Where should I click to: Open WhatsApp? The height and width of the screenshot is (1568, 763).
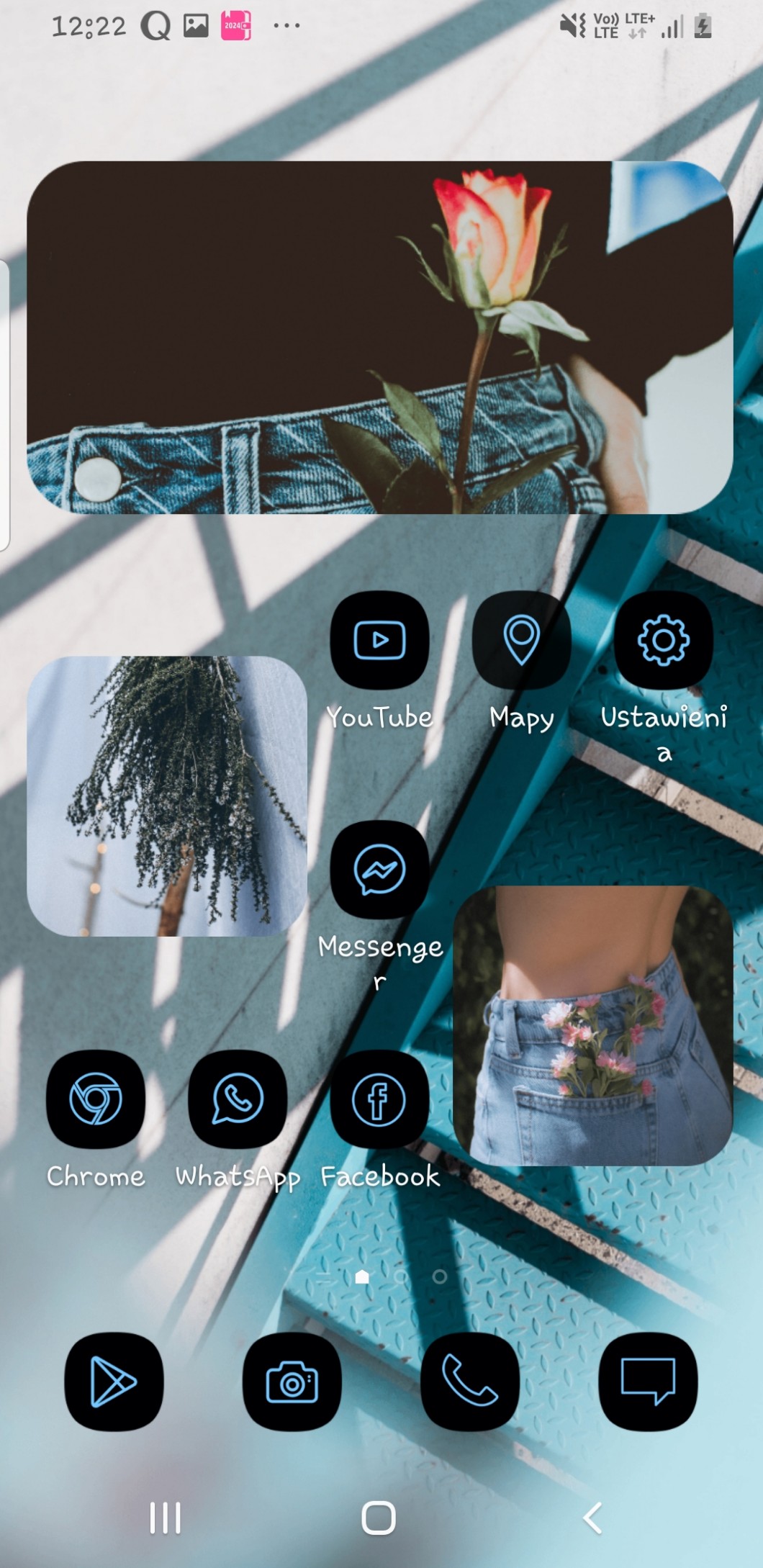coord(238,1099)
